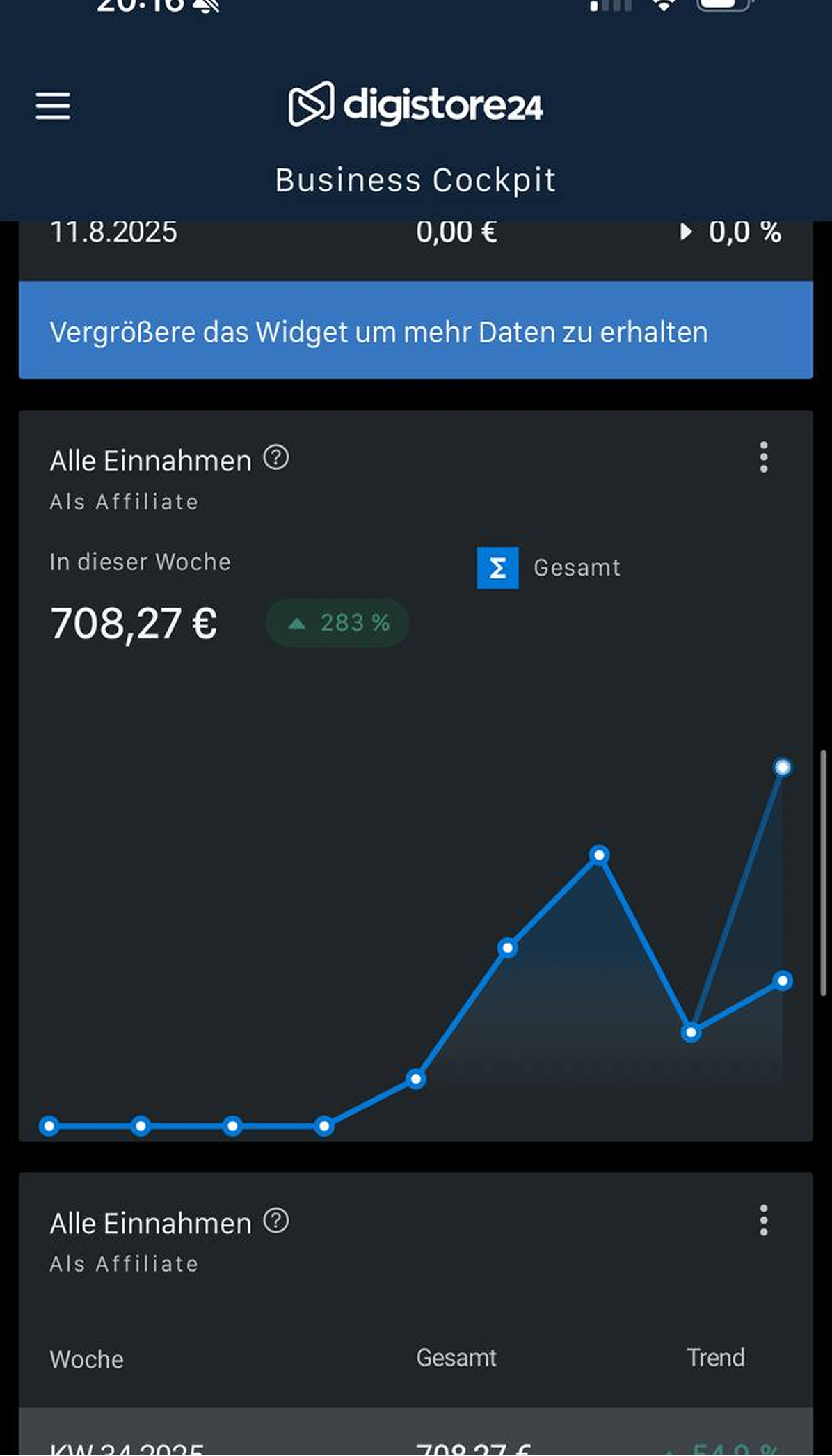Show help for the weekly Alle Einnahmen table
The height and width of the screenshot is (1456, 832).
(276, 1221)
